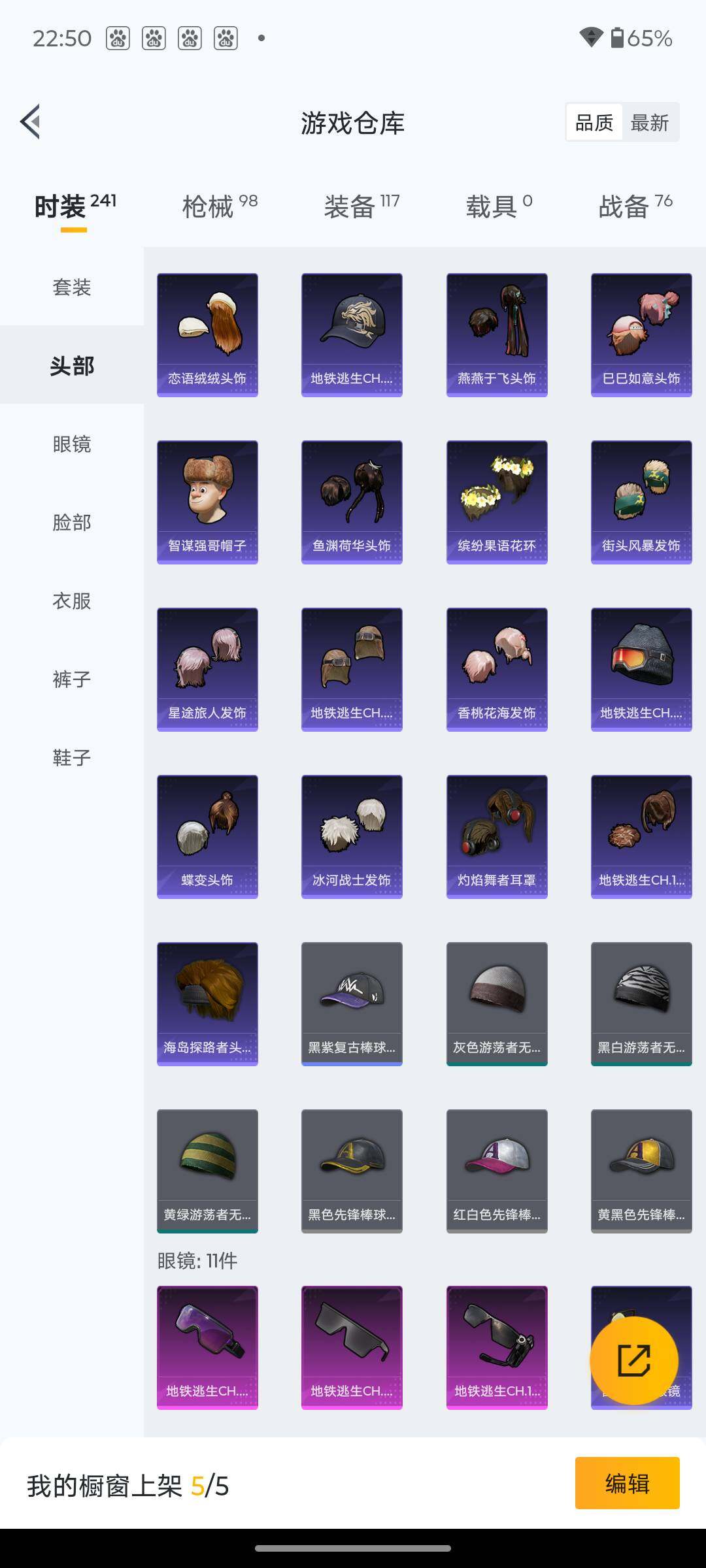Select 眼镜 in the side menu
This screenshot has height=1568, width=706.
(x=72, y=444)
